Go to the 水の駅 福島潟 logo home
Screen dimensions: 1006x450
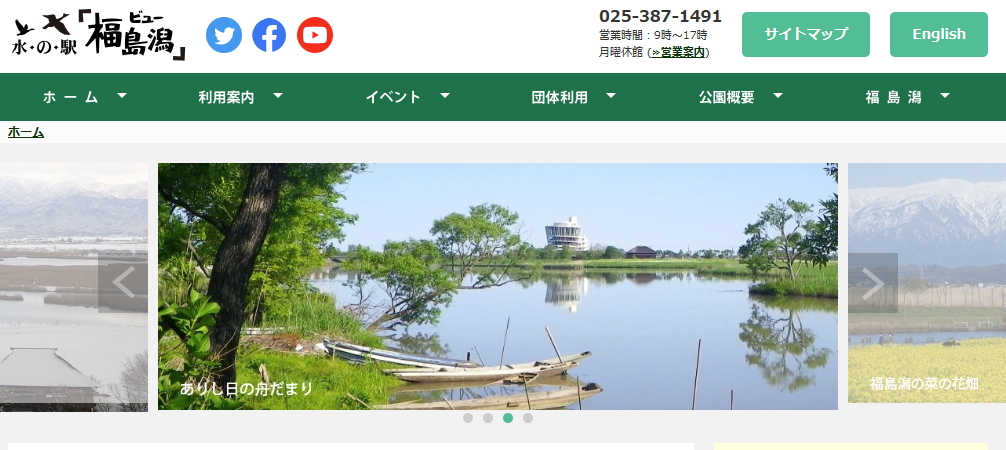tap(100, 35)
